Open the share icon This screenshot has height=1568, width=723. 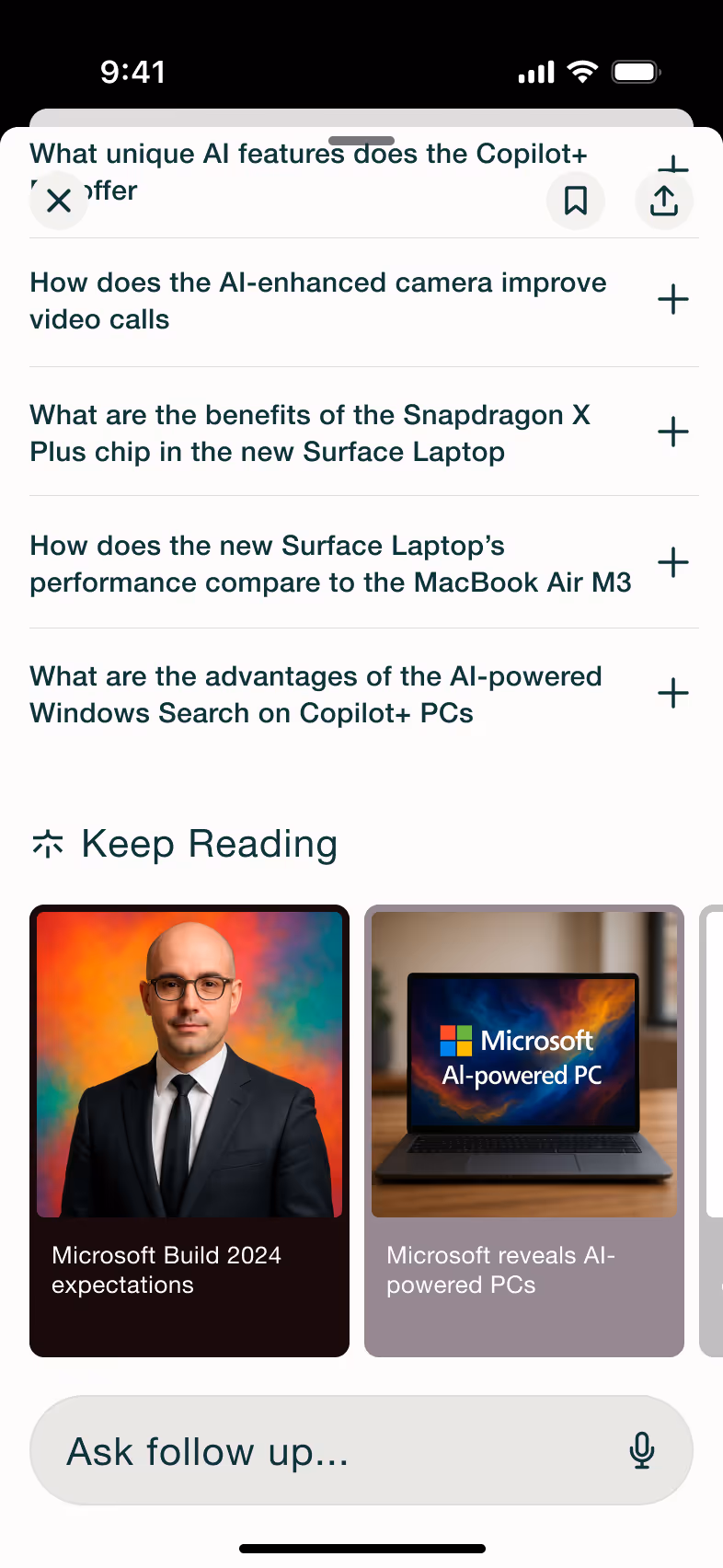coord(664,200)
